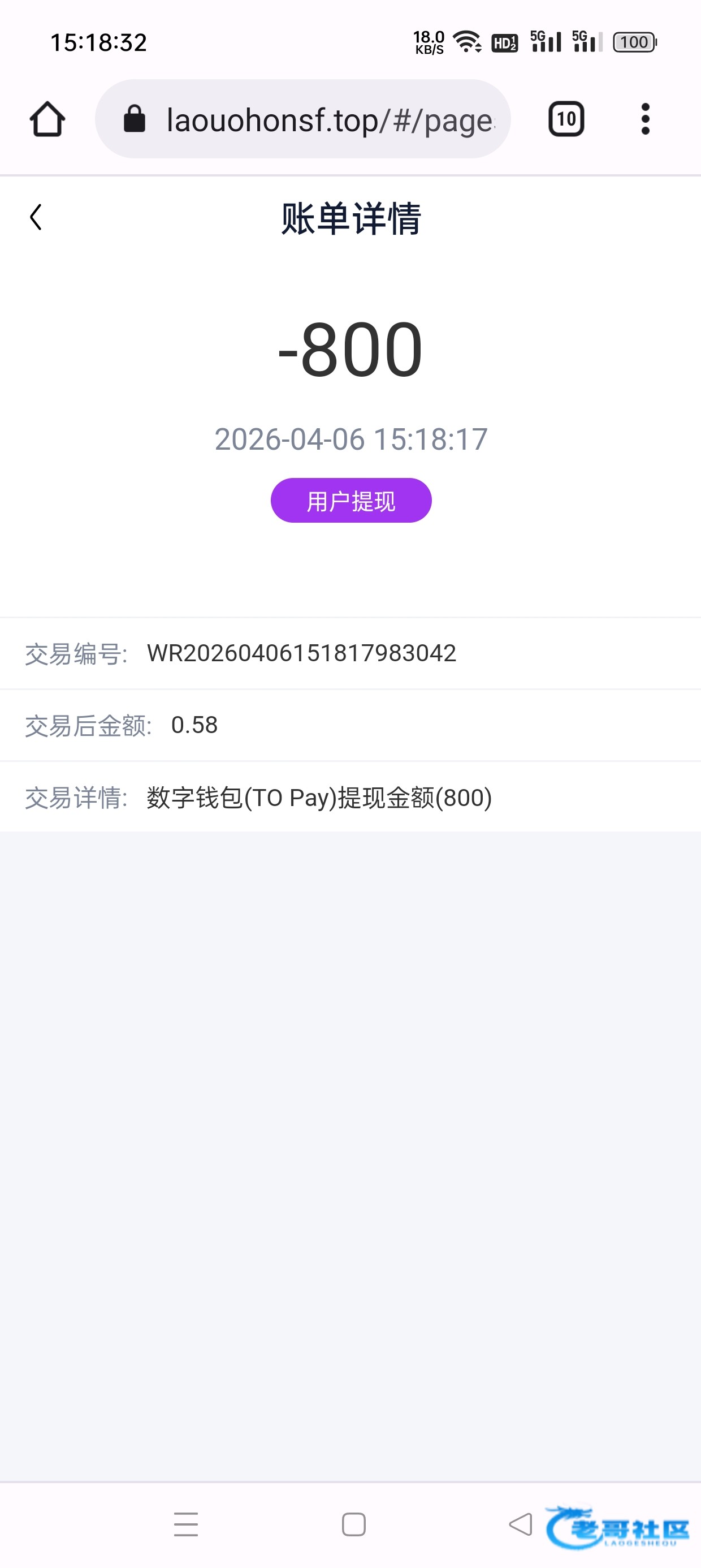Open the browser home page
701x1568 pixels.
point(47,119)
